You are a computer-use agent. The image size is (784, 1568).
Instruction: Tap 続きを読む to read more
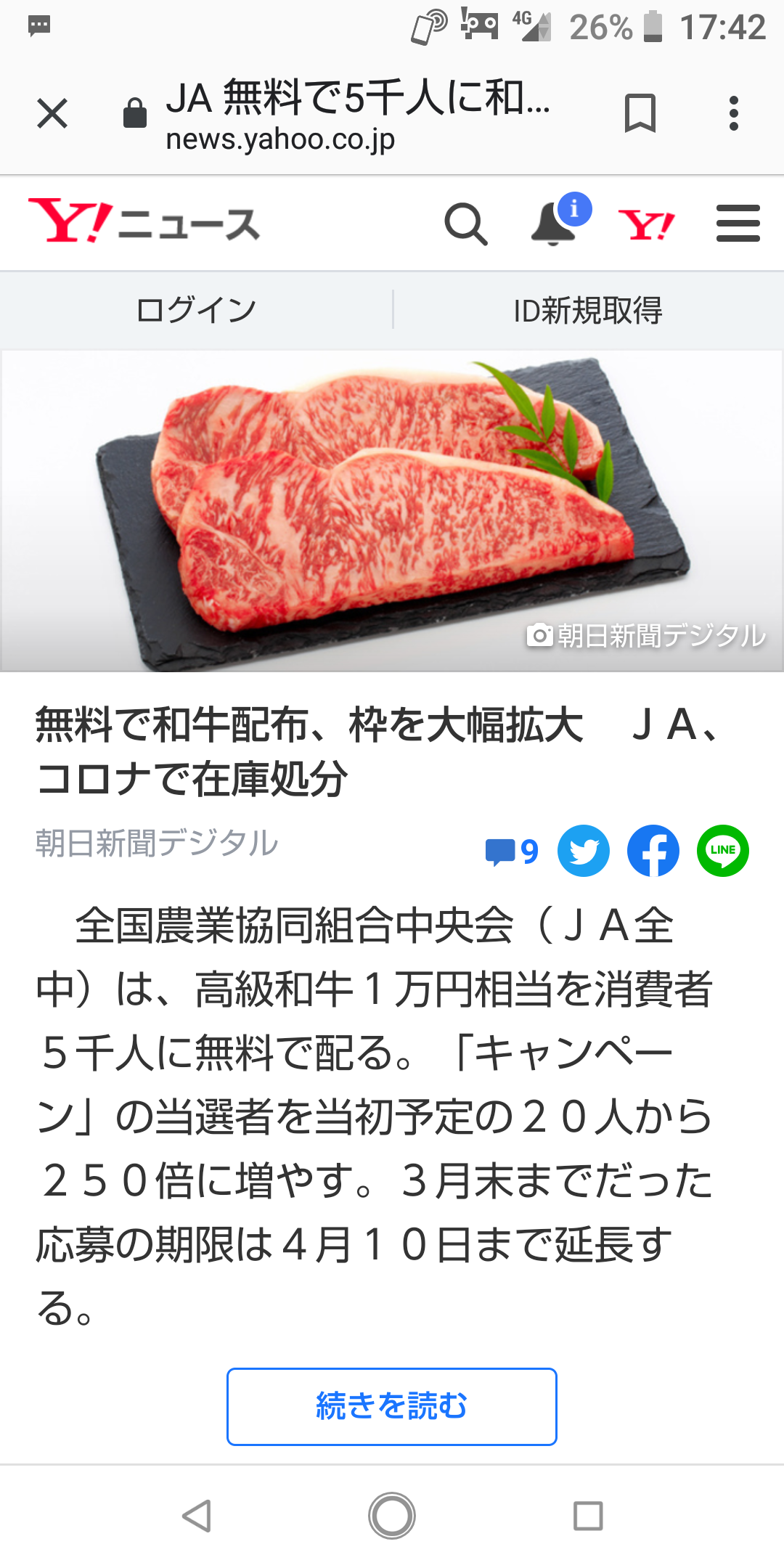[x=392, y=1407]
